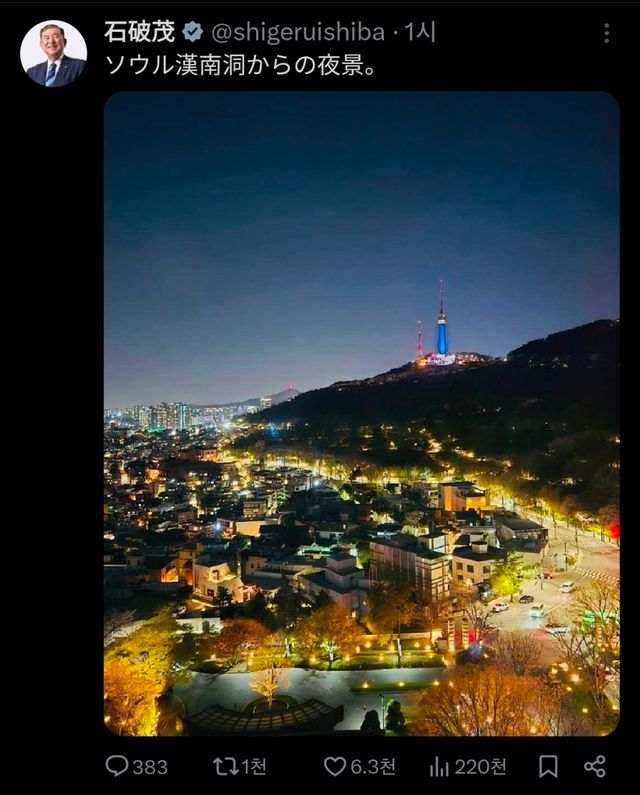The width and height of the screenshot is (640, 795).
Task: Open the tweet's three-dot overflow menu
Action: [x=606, y=33]
